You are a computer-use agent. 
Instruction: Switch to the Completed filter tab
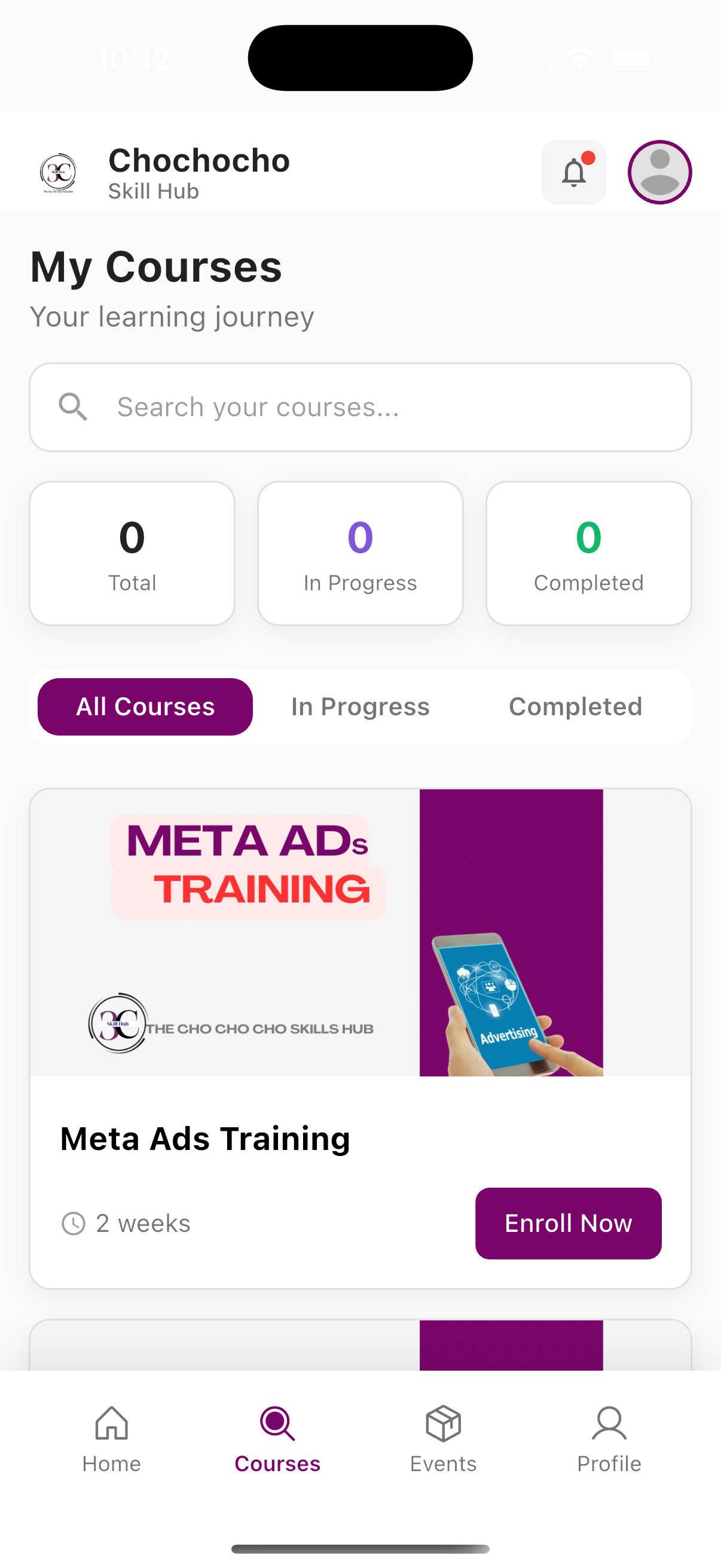tap(575, 706)
